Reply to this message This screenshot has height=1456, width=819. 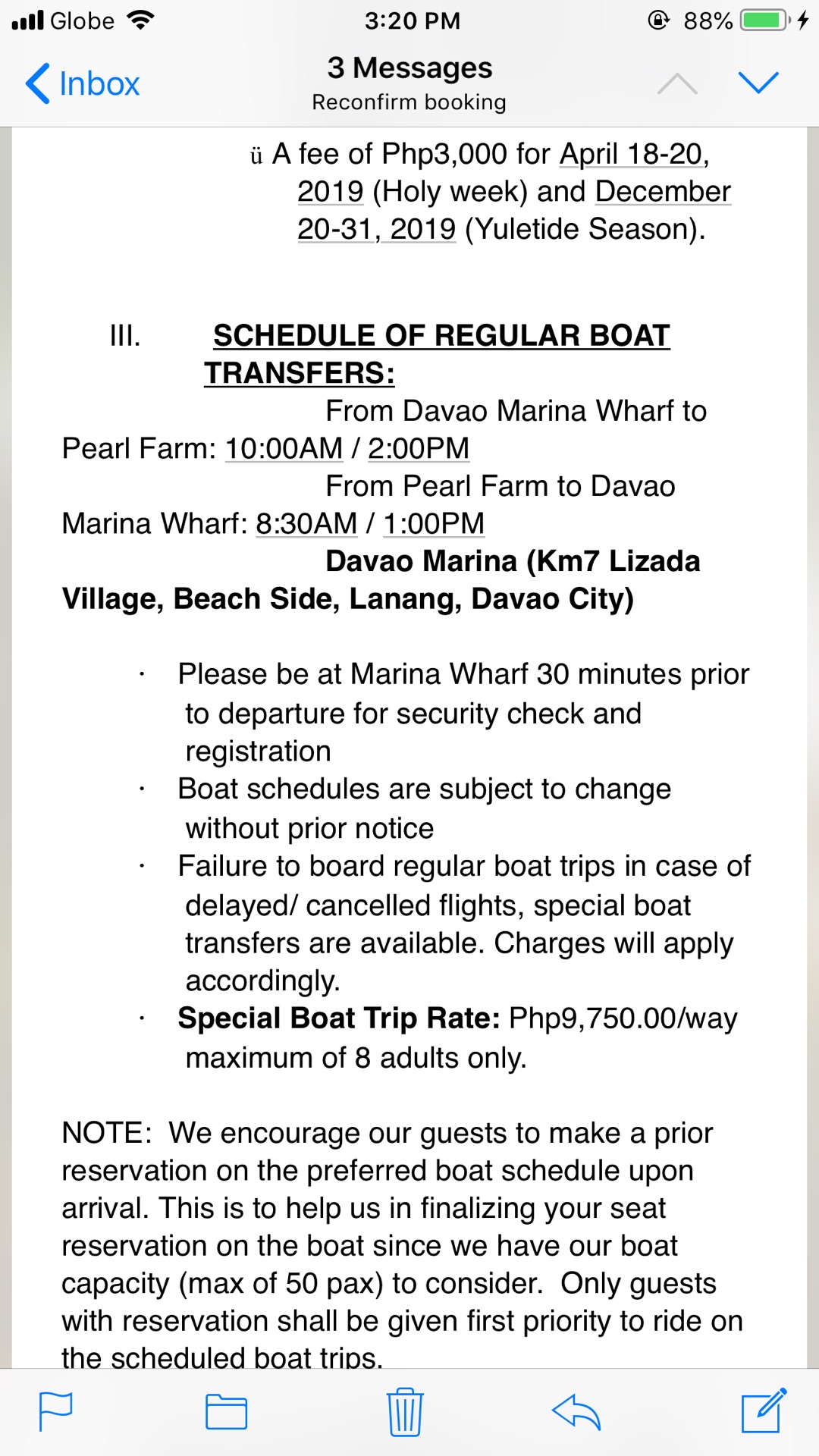coord(576,1412)
